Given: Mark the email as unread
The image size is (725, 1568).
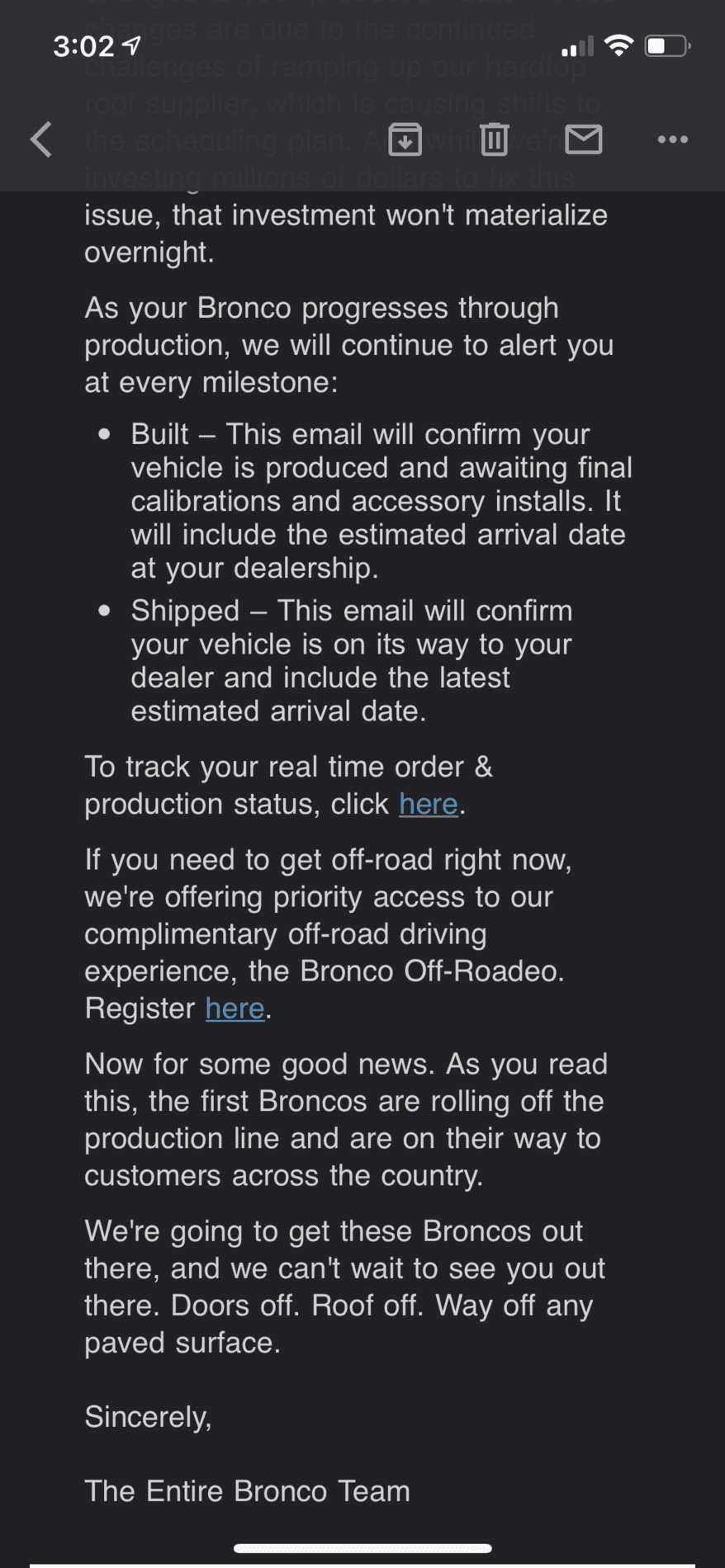Looking at the screenshot, I should [584, 139].
